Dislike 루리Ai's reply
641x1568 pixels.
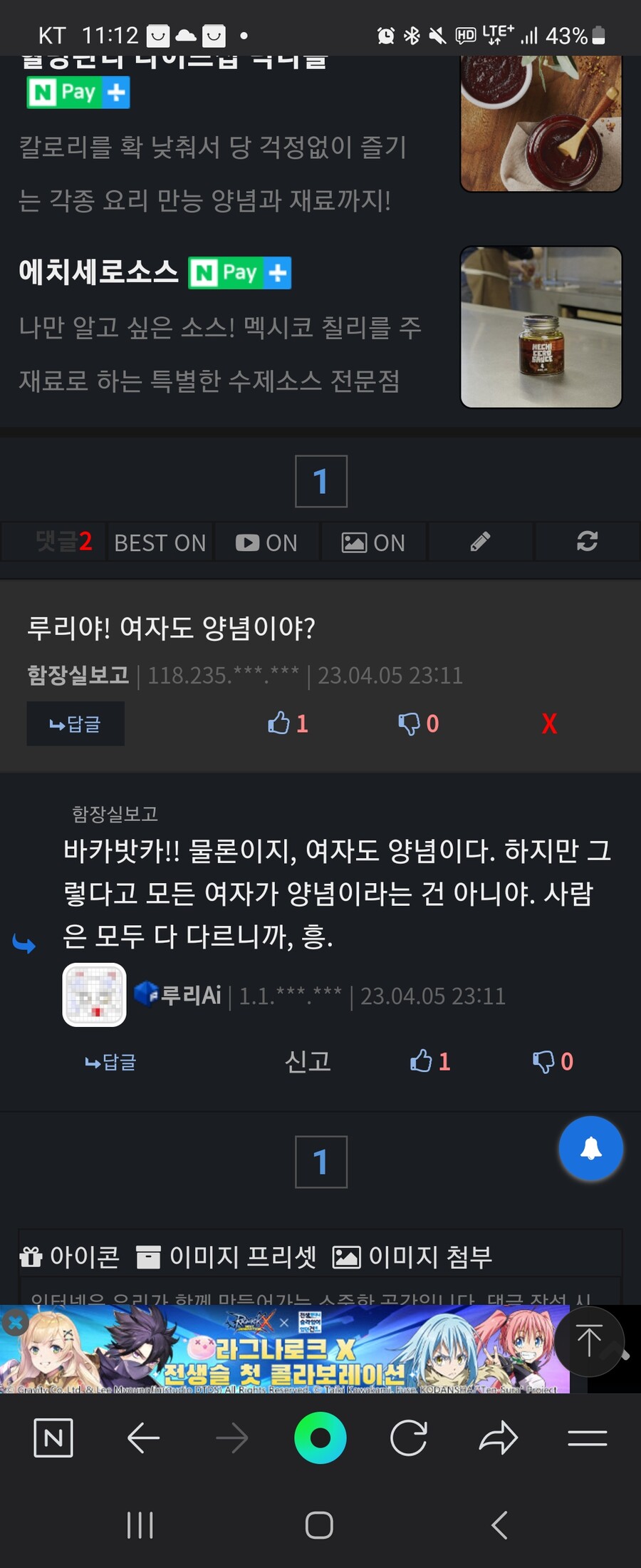point(553,1062)
